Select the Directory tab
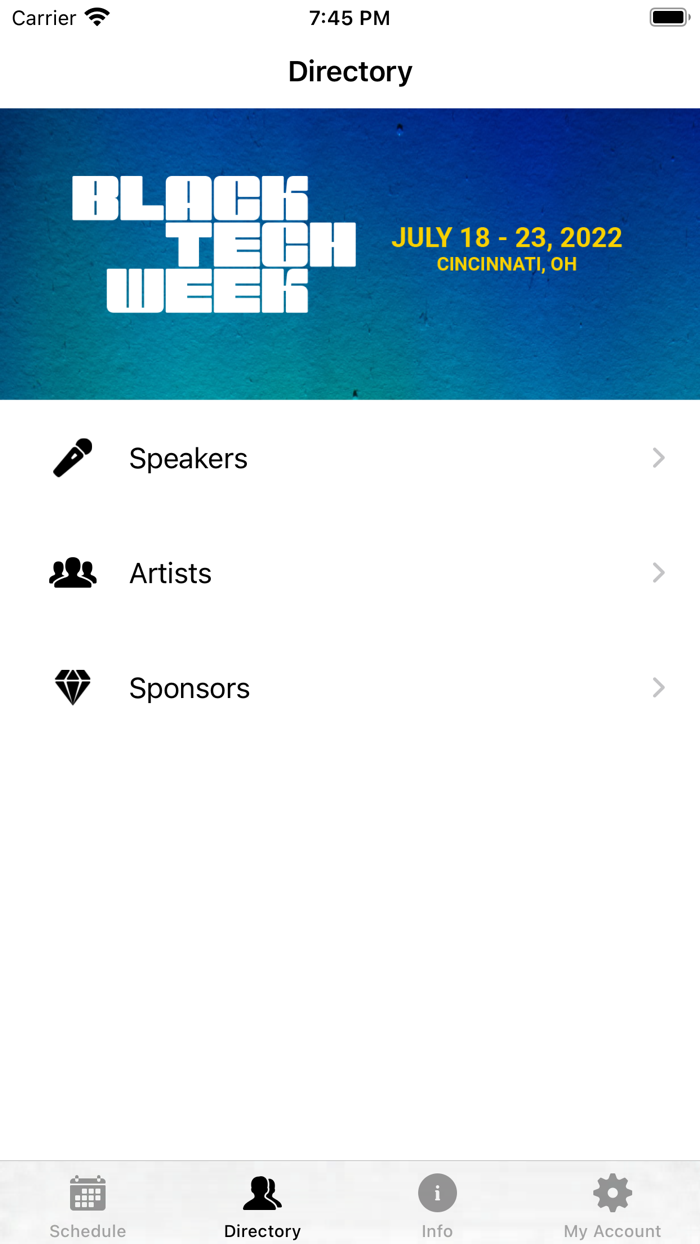Image resolution: width=700 pixels, height=1244 pixels. (x=262, y=1204)
